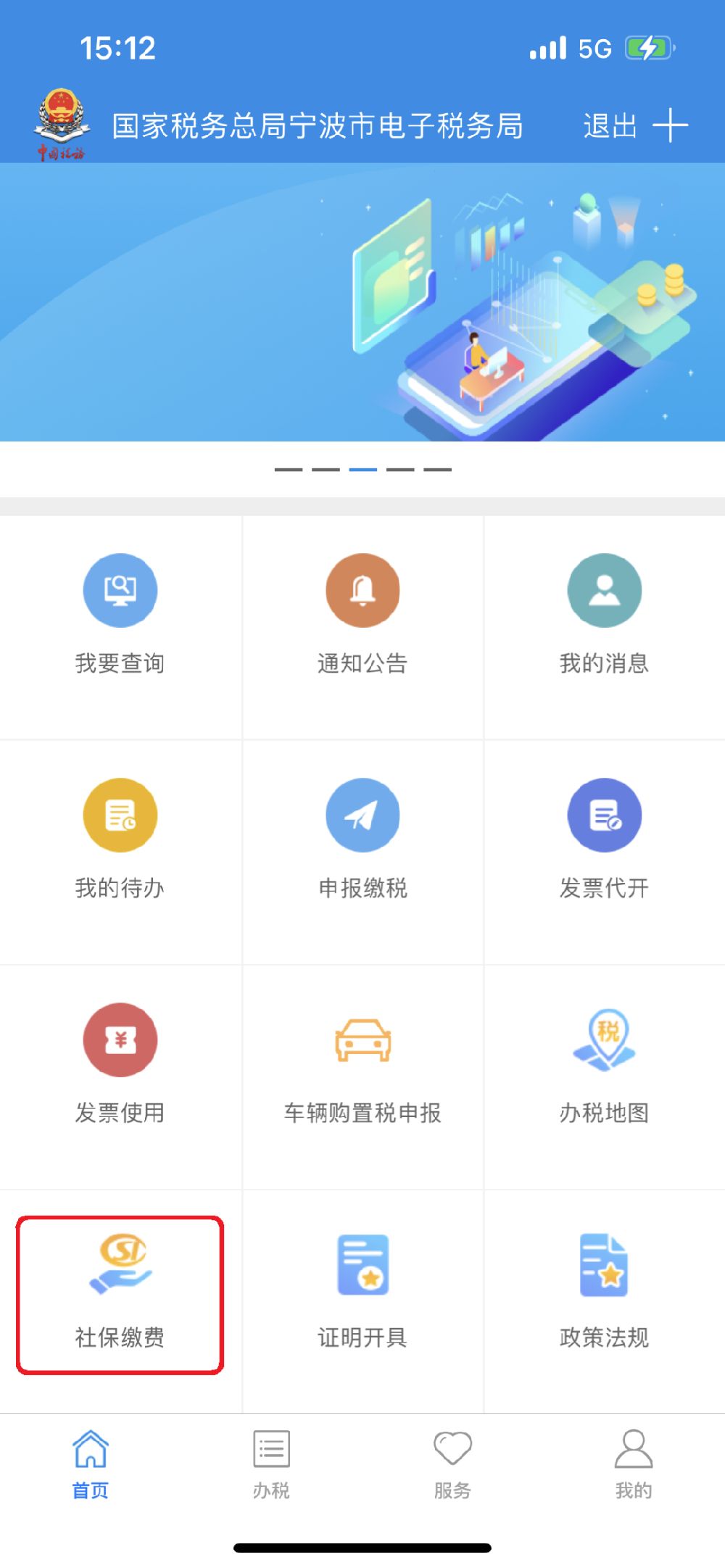Open the plus menu icon
This screenshot has width=725, height=1568.
[x=670, y=126]
